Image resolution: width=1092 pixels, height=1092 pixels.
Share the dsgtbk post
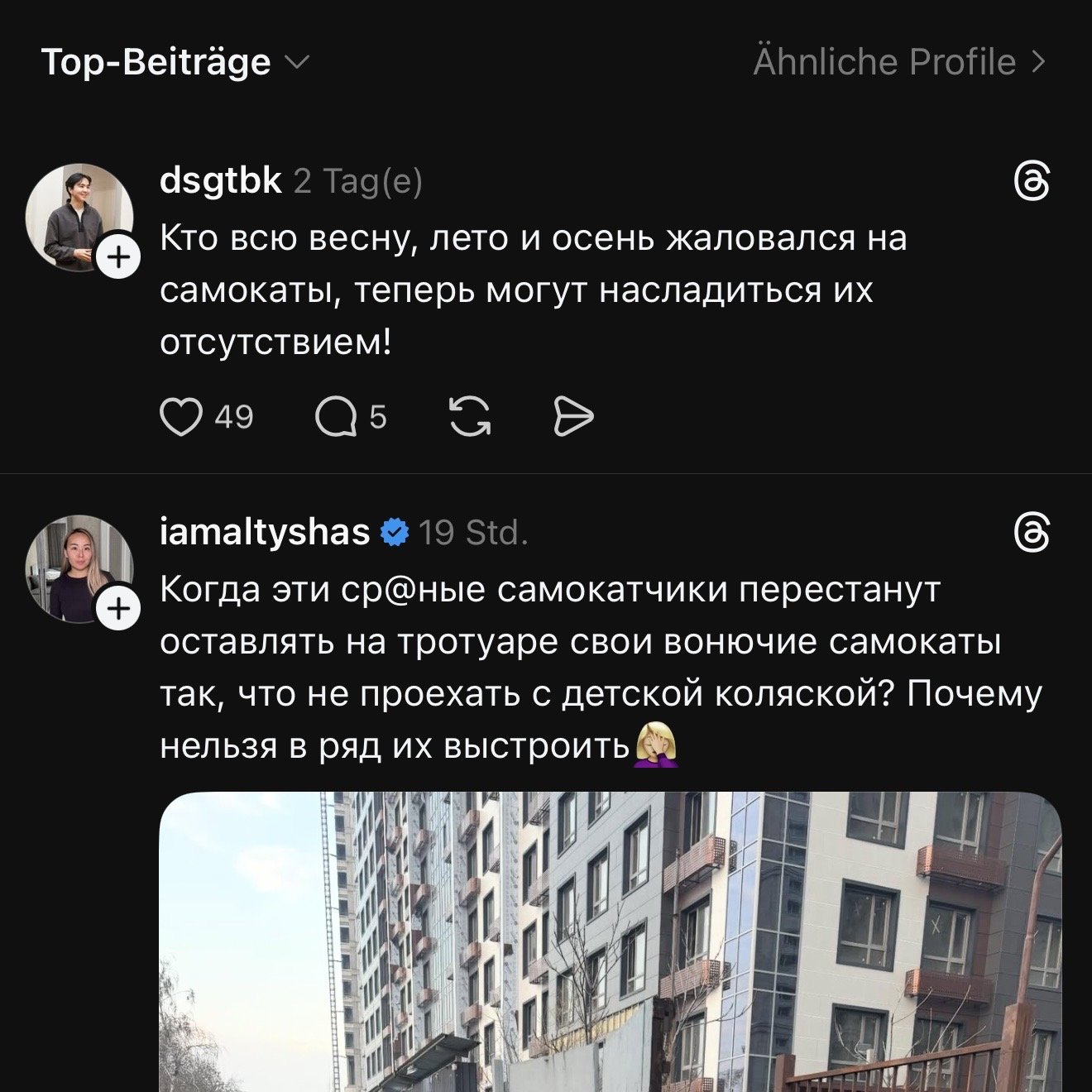(572, 416)
